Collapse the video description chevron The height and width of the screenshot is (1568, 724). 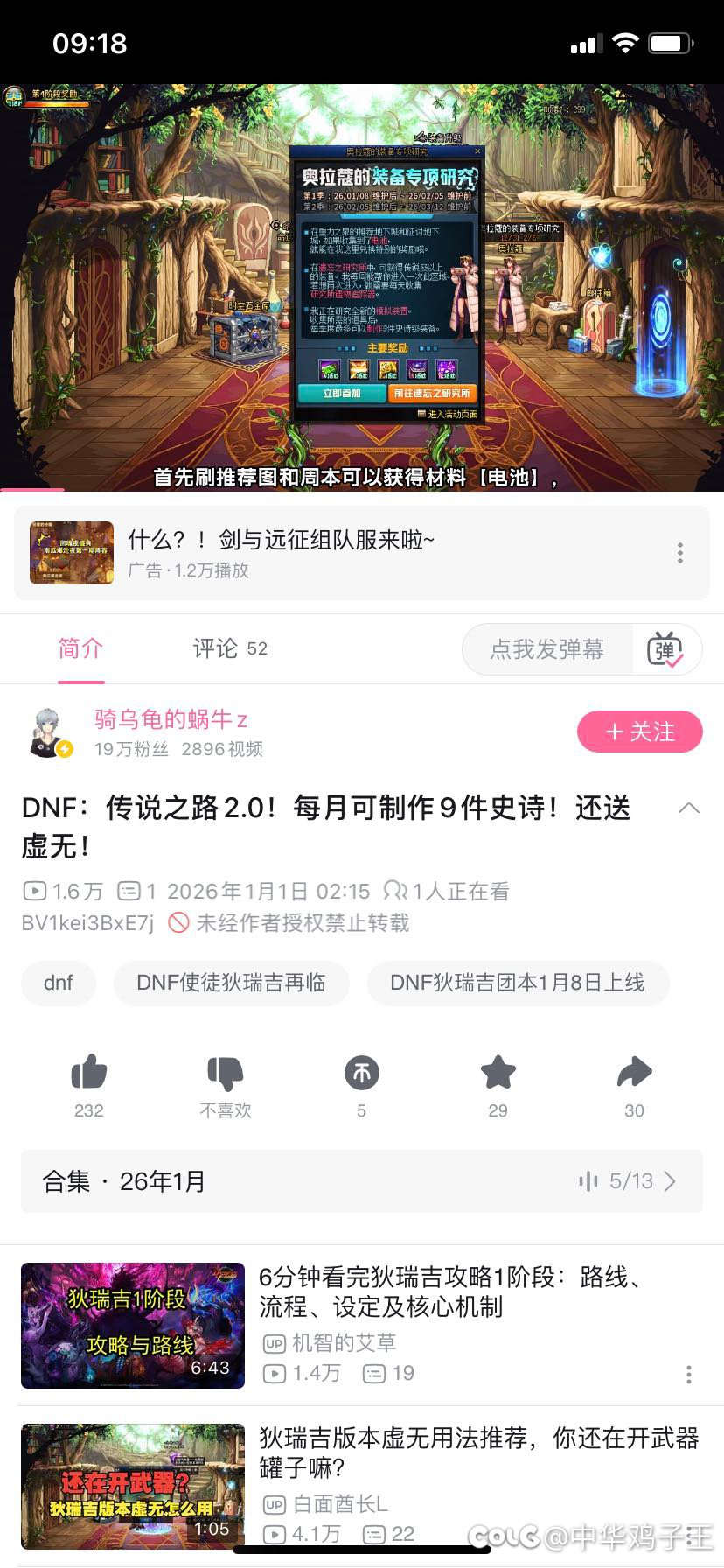(x=689, y=808)
